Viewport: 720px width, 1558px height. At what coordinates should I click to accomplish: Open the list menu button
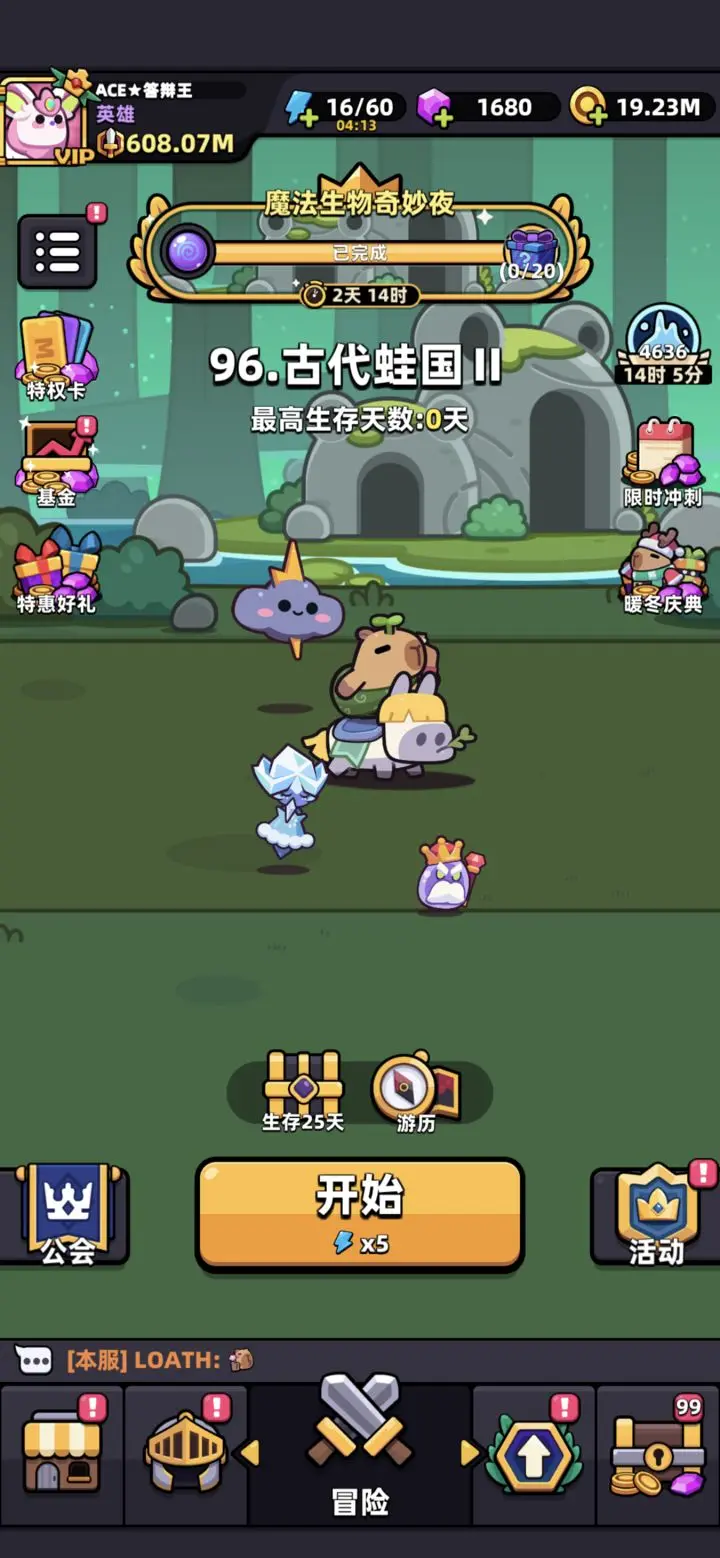57,252
